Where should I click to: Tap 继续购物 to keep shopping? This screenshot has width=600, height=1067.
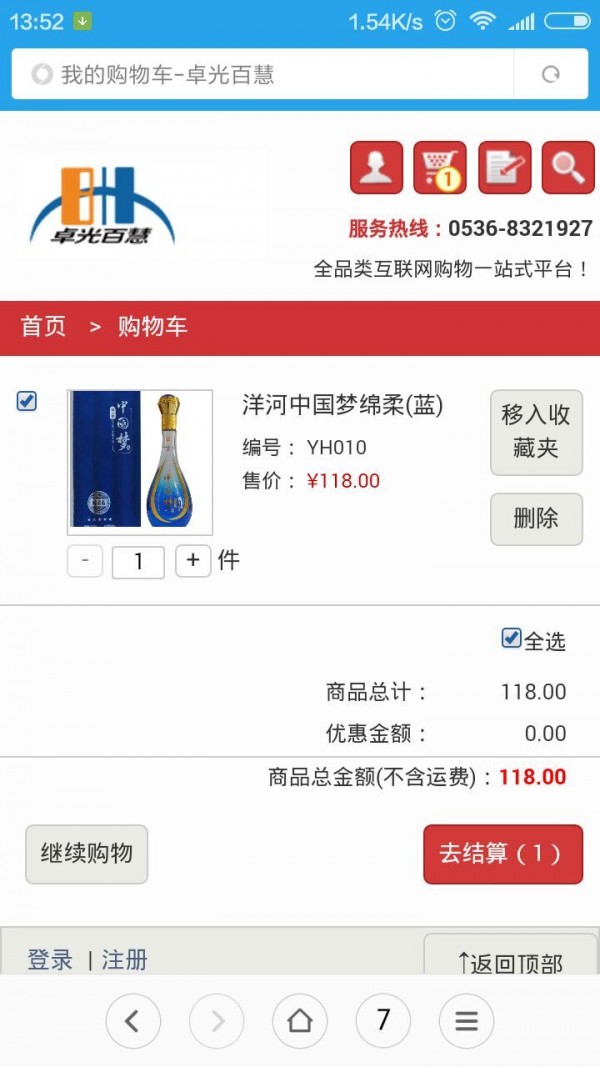86,854
